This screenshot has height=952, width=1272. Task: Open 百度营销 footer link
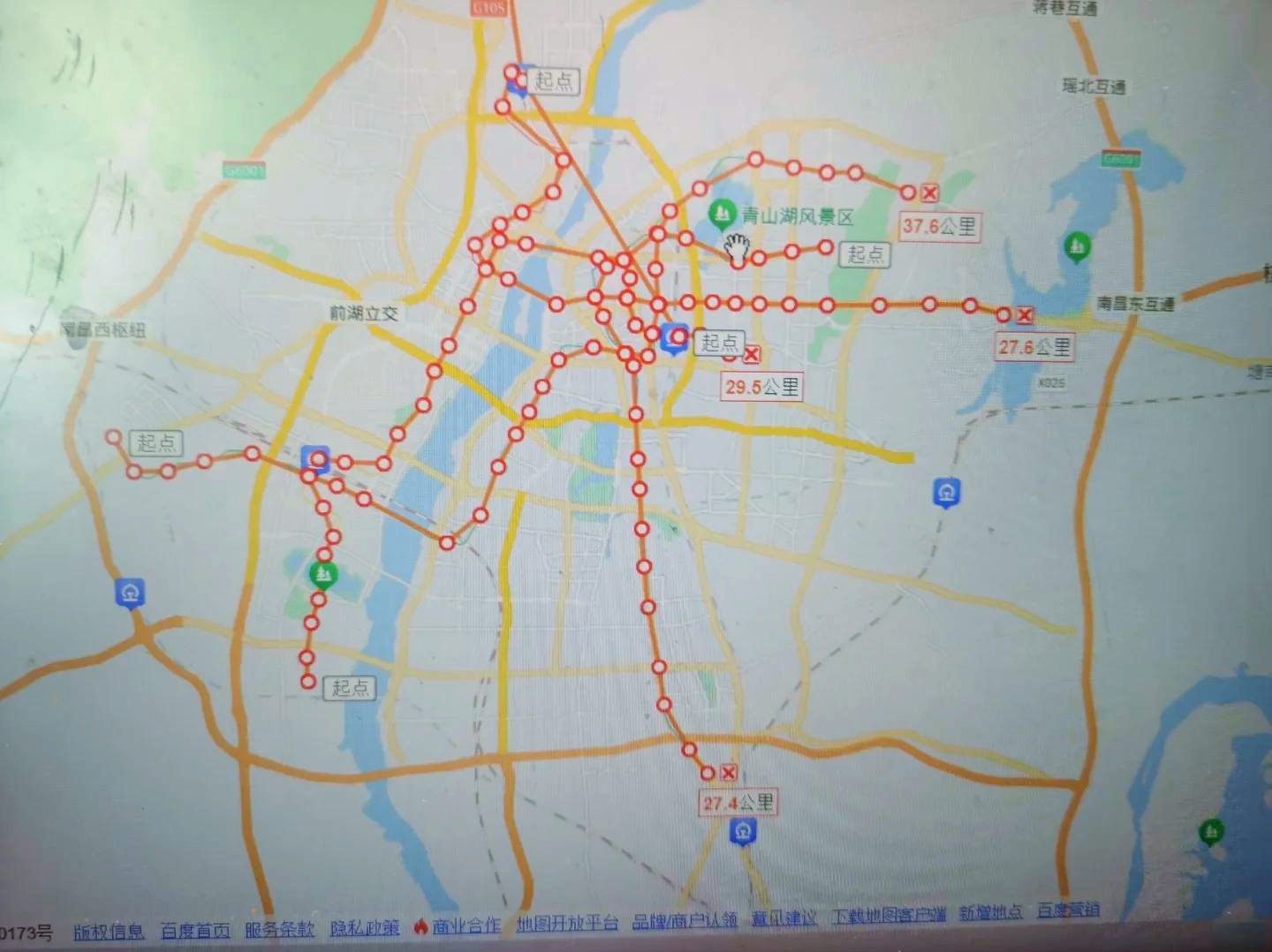(x=1068, y=910)
